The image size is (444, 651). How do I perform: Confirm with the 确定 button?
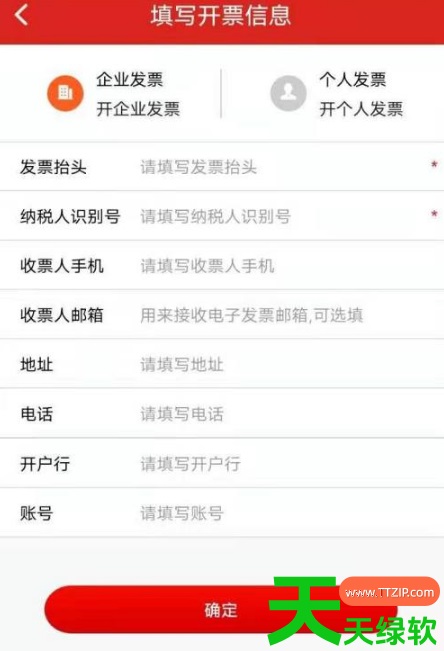(x=221, y=609)
